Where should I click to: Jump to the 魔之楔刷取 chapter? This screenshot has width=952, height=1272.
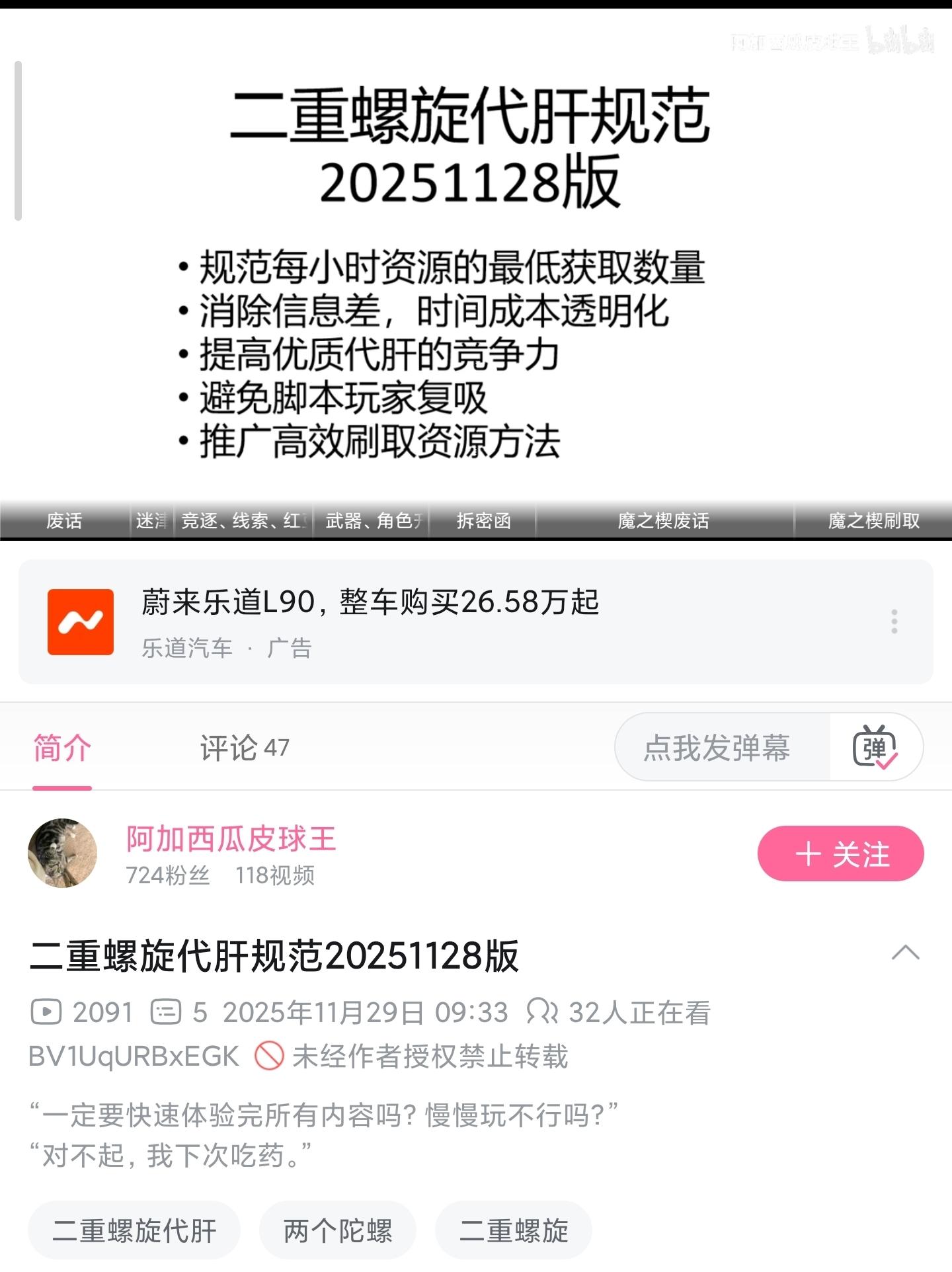point(873,521)
